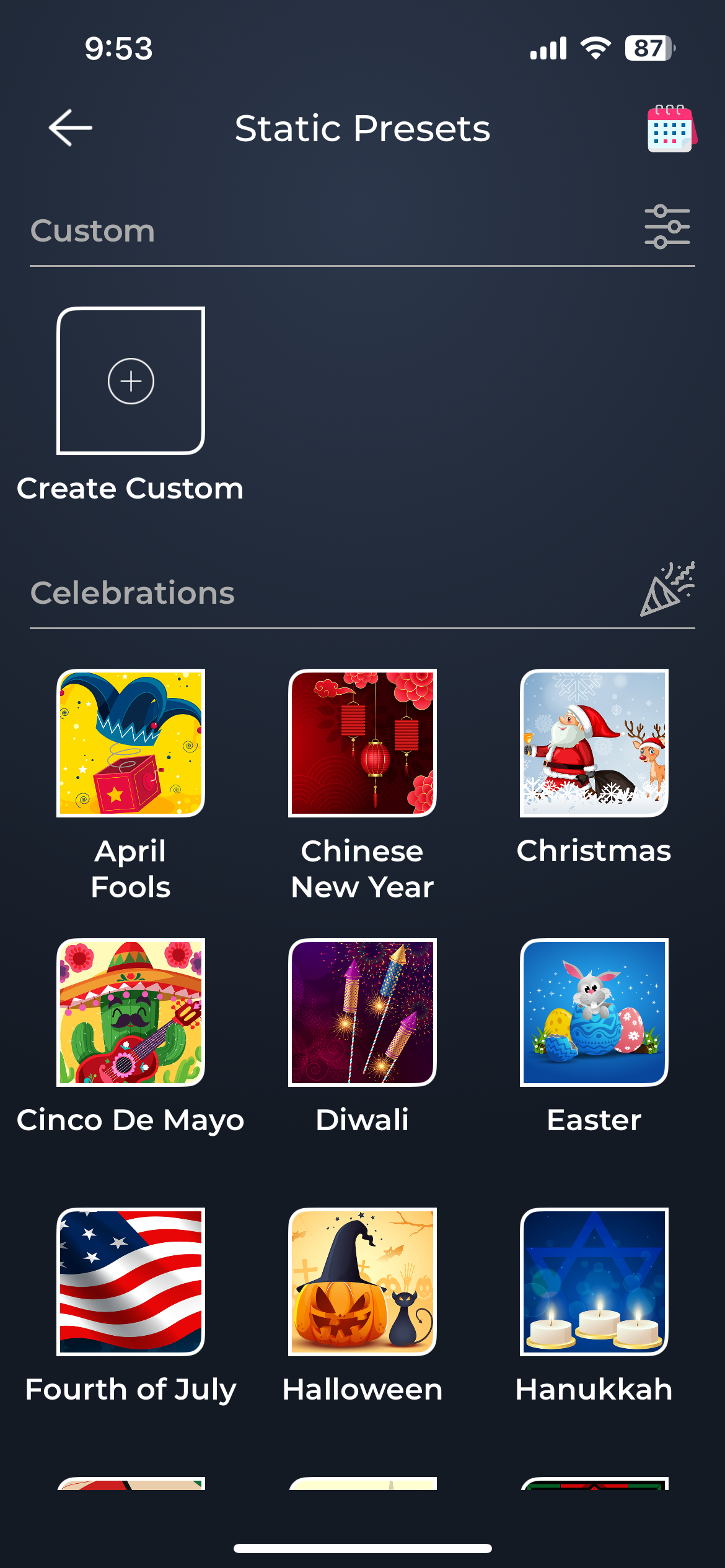This screenshot has height=1568, width=725.
Task: Open the Christmas preset
Action: pyautogui.click(x=594, y=743)
